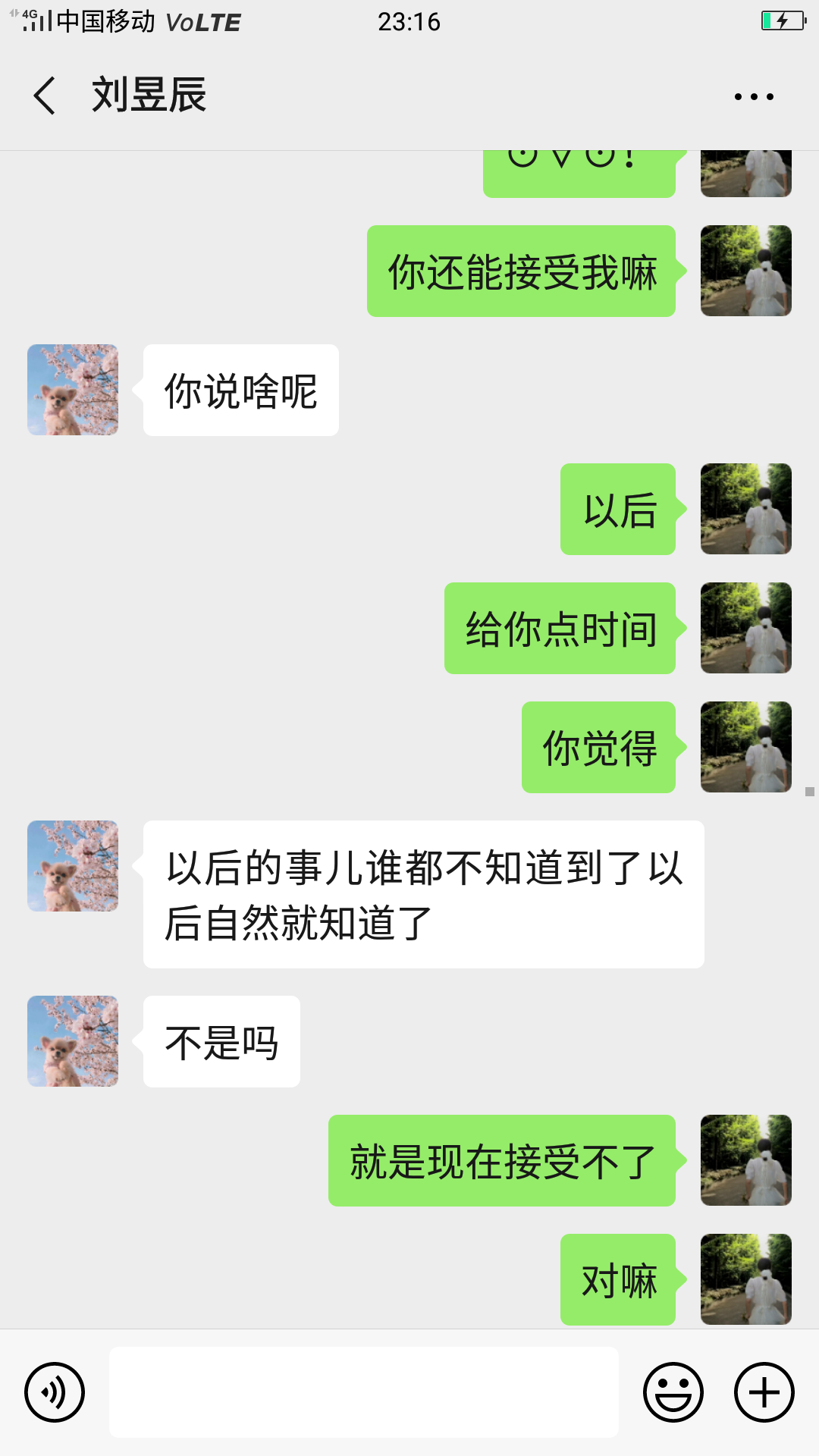Image resolution: width=819 pixels, height=1456 pixels.
Task: Switch to voice message input
Action: [55, 1392]
